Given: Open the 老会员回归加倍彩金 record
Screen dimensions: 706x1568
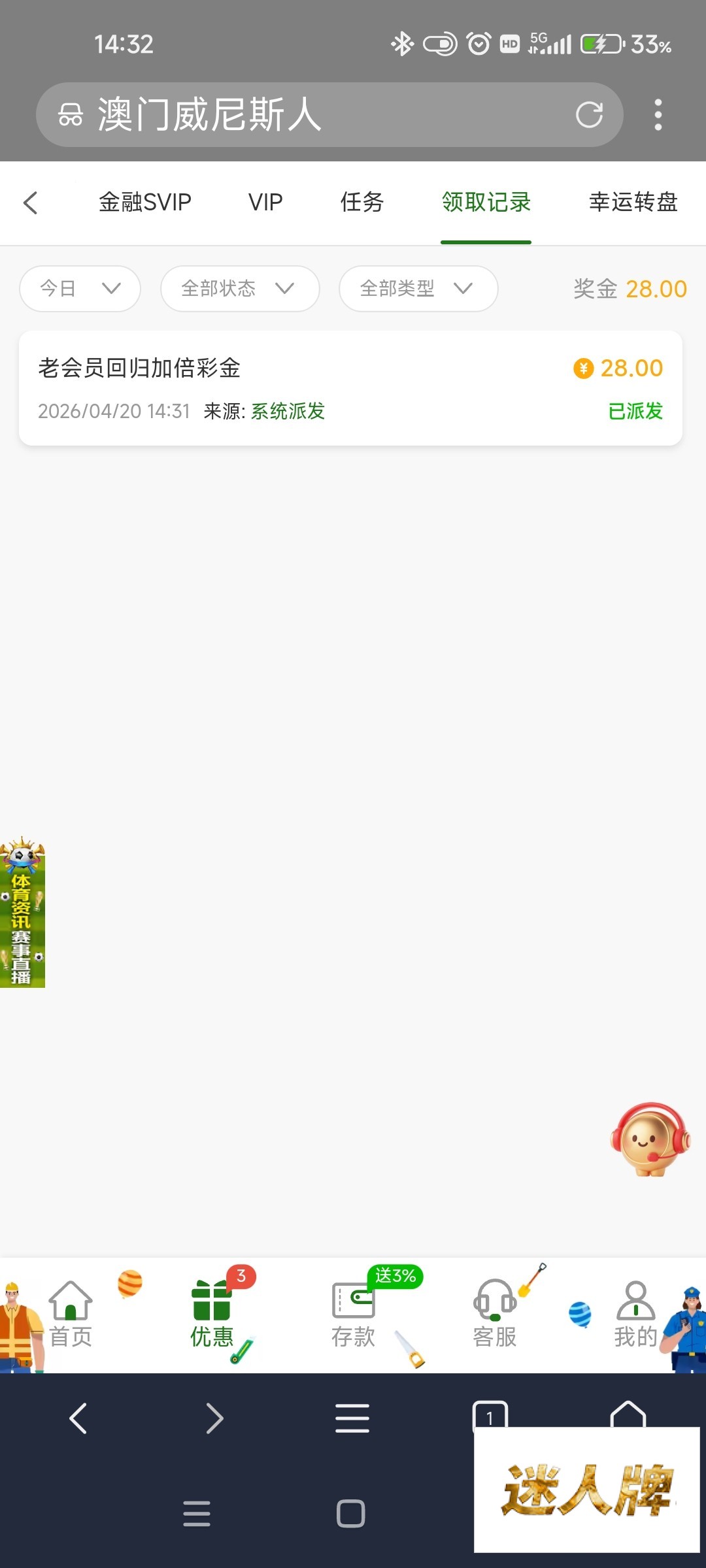Looking at the screenshot, I should (350, 388).
